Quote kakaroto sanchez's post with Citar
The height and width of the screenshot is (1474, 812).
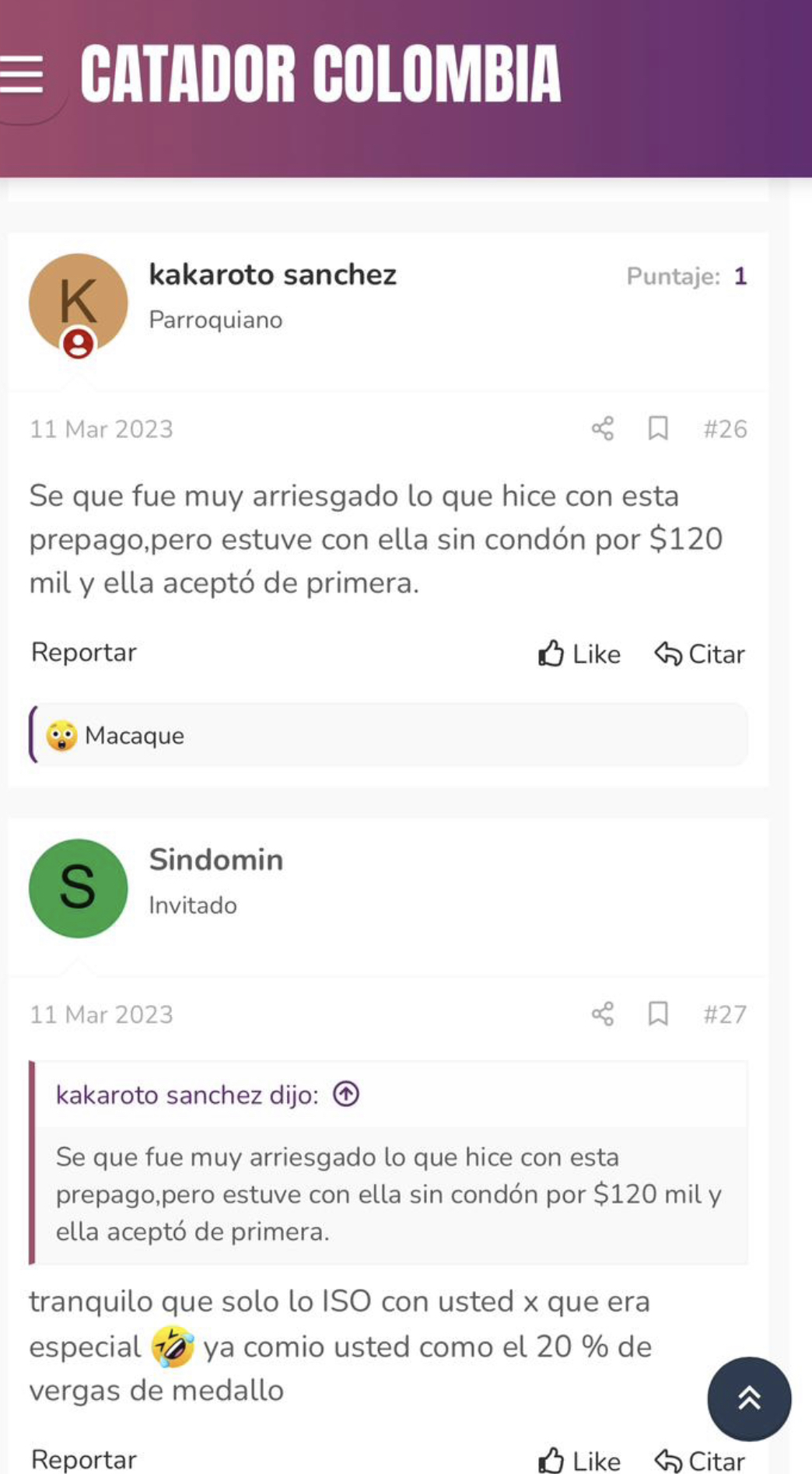699,654
